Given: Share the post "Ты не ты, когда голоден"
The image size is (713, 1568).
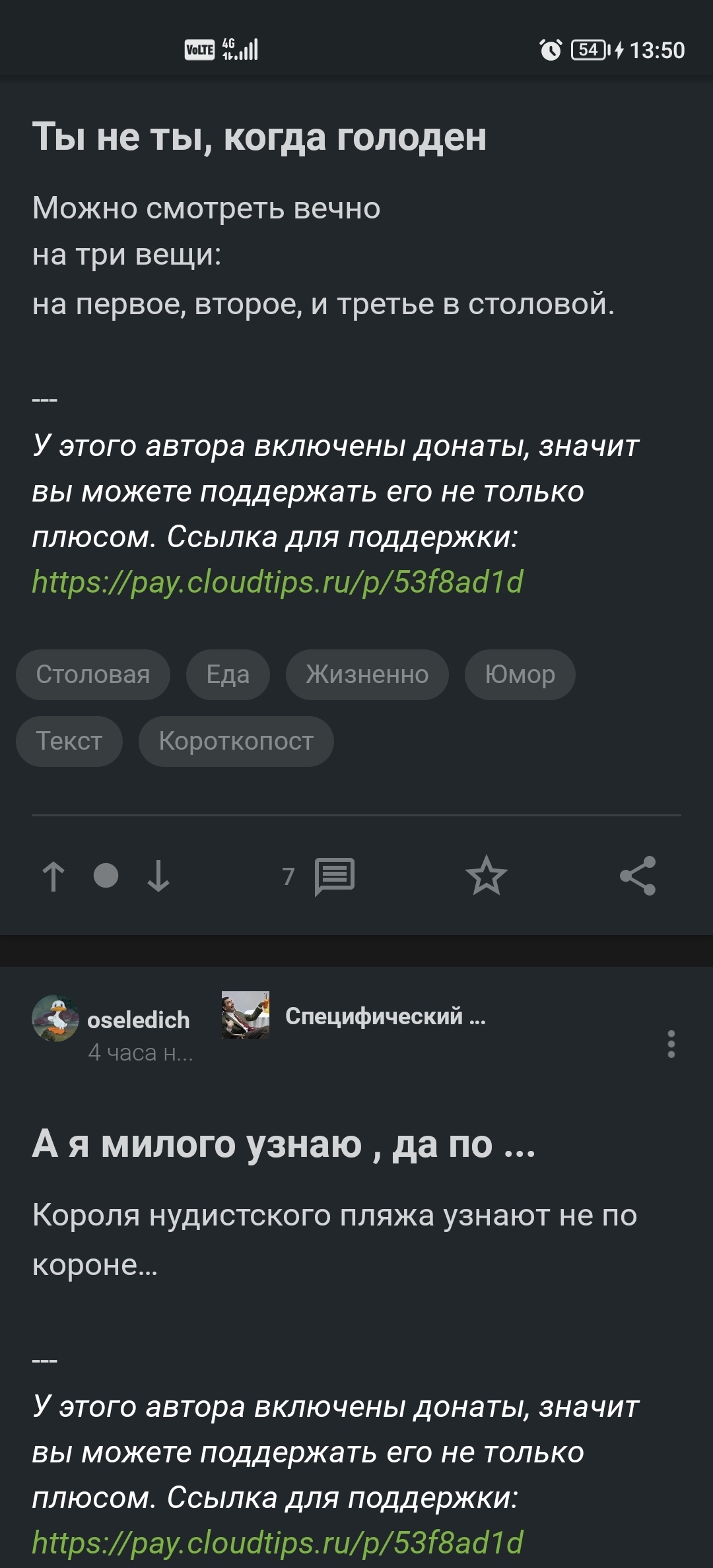Looking at the screenshot, I should click(638, 876).
